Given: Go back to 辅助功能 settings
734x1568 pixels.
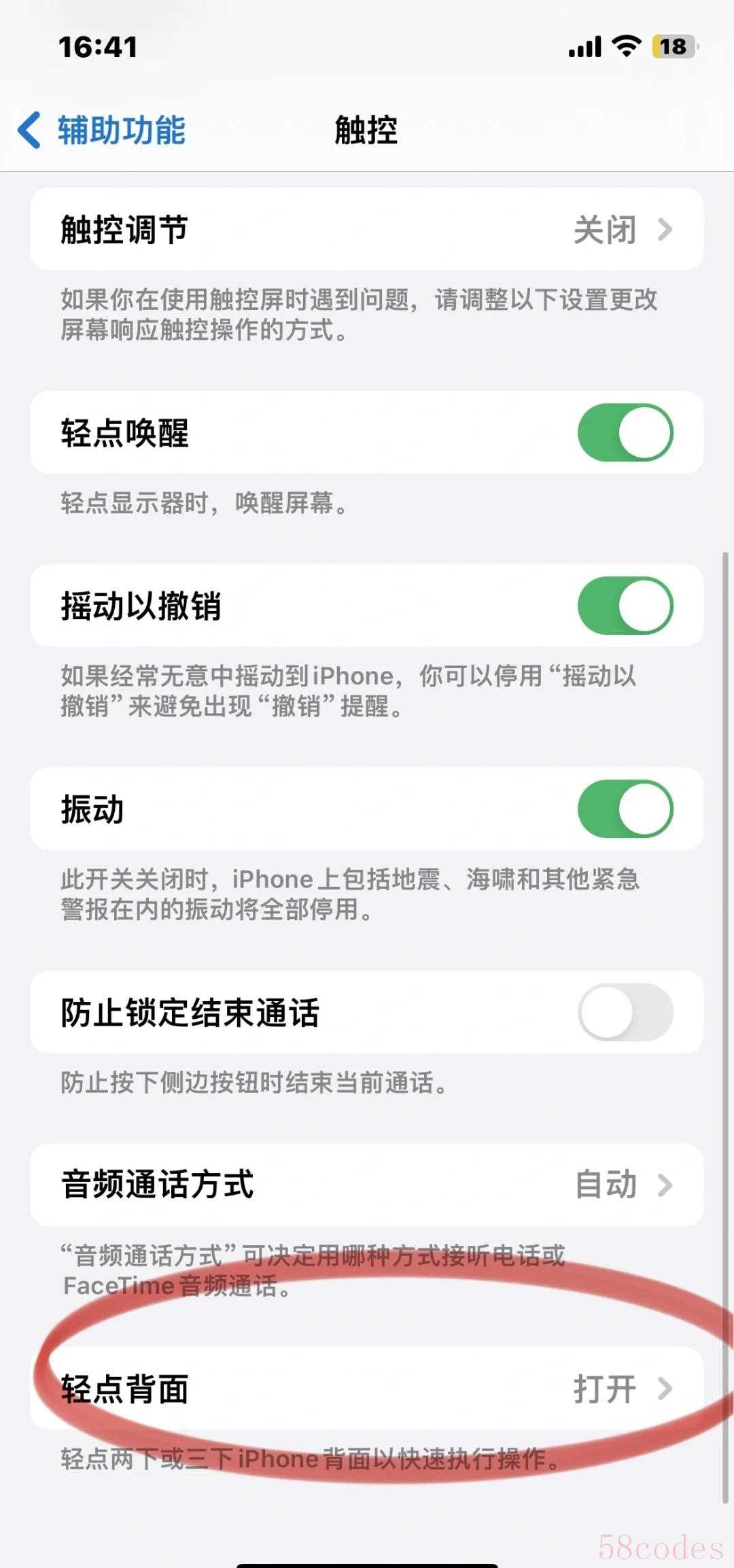Looking at the screenshot, I should [102, 130].
